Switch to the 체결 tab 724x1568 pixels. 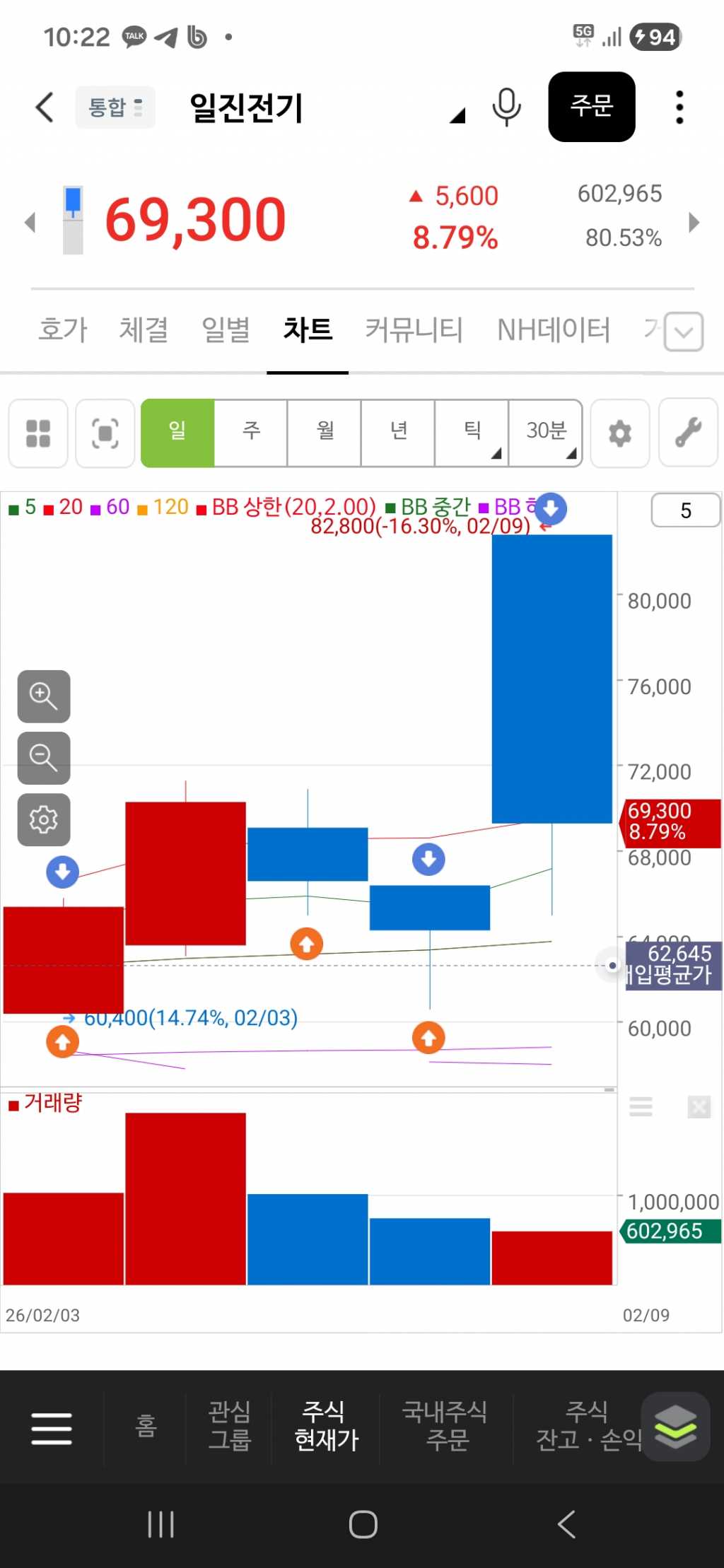tap(144, 329)
